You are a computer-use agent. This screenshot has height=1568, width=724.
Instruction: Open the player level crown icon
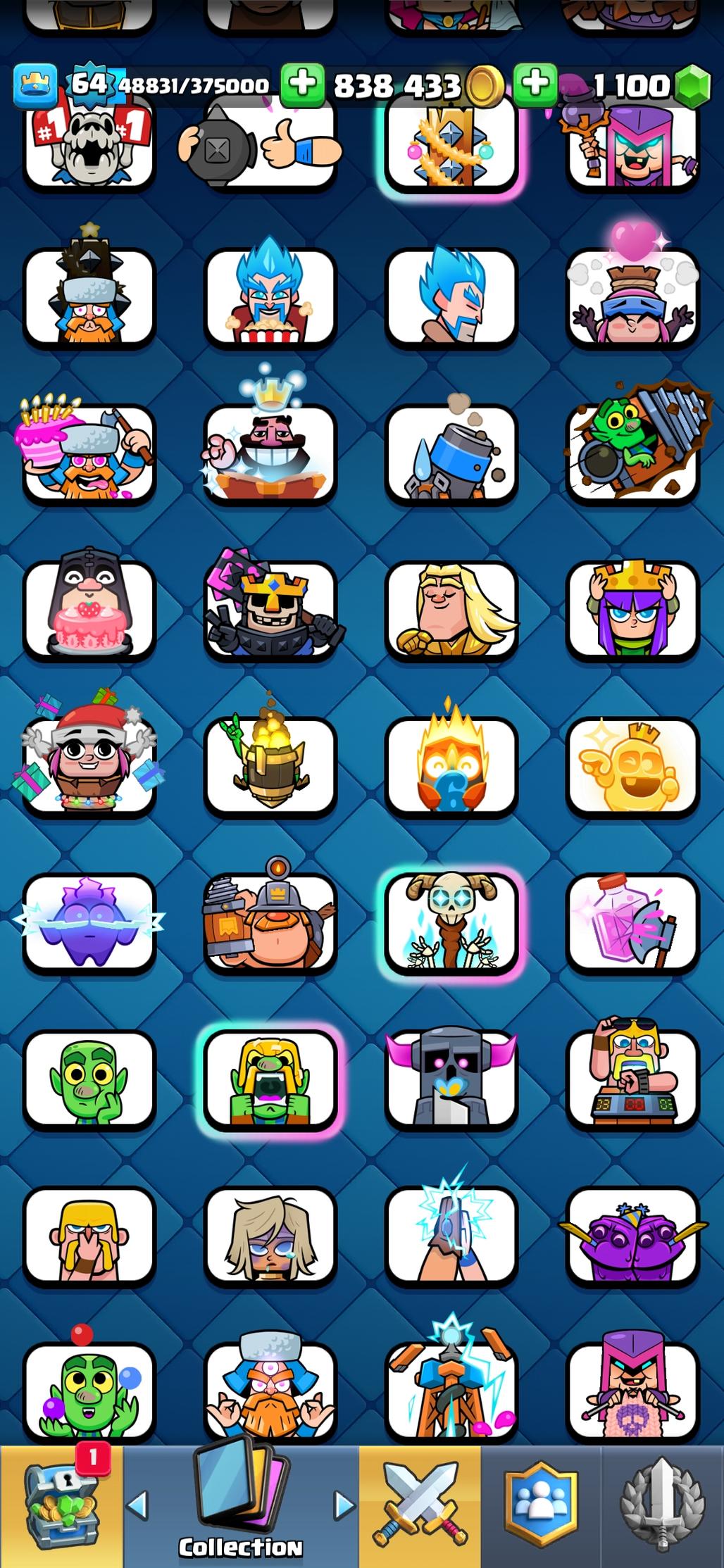point(35,86)
